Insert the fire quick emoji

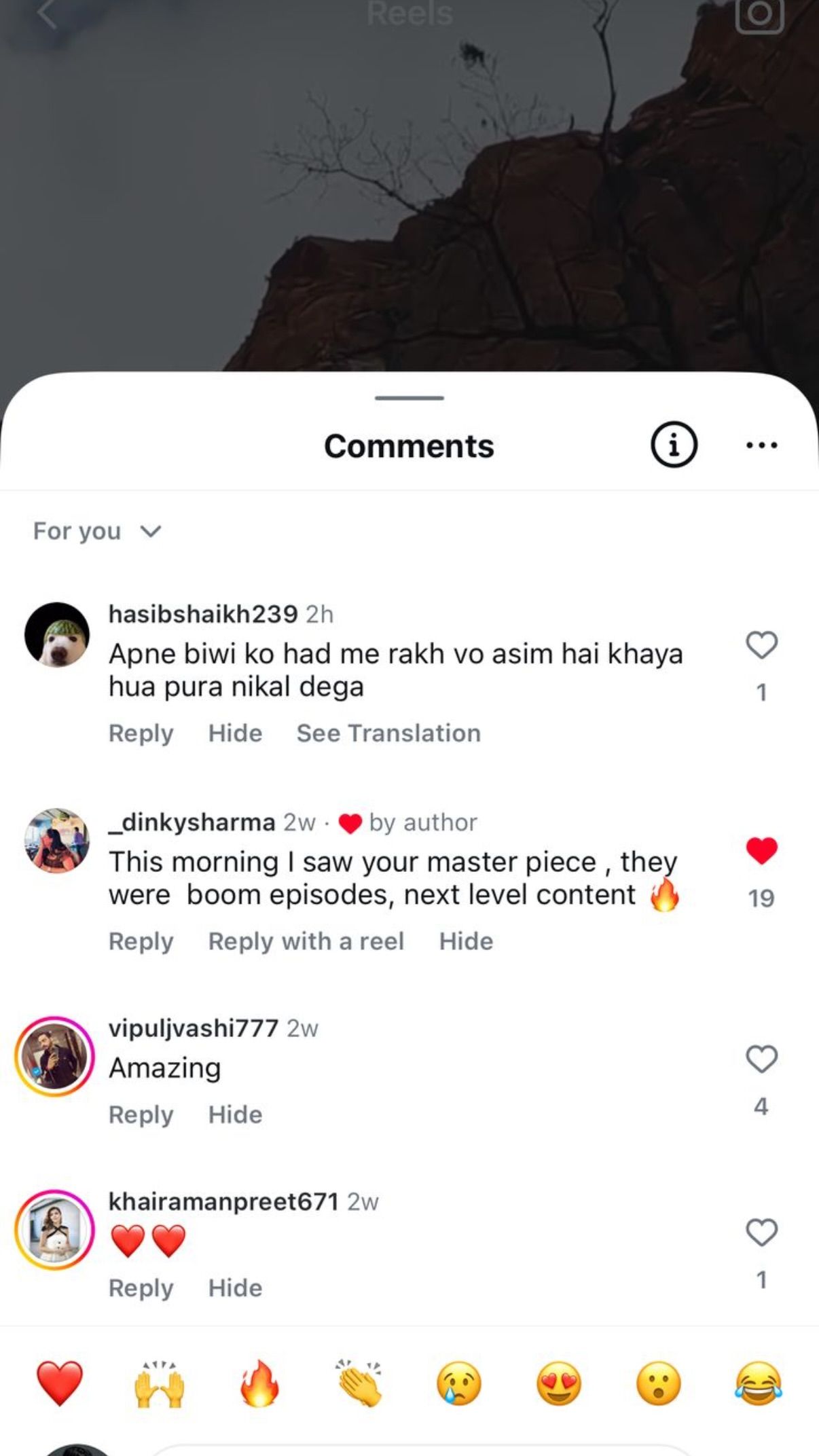259,1383
